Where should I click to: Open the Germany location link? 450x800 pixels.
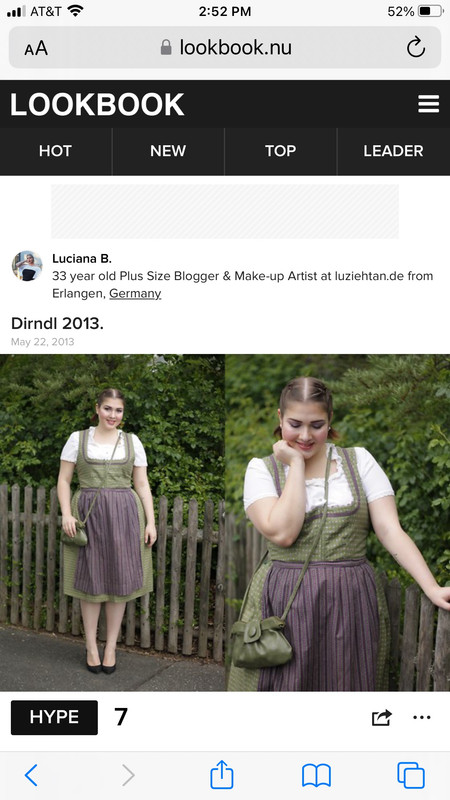pyautogui.click(x=135, y=293)
